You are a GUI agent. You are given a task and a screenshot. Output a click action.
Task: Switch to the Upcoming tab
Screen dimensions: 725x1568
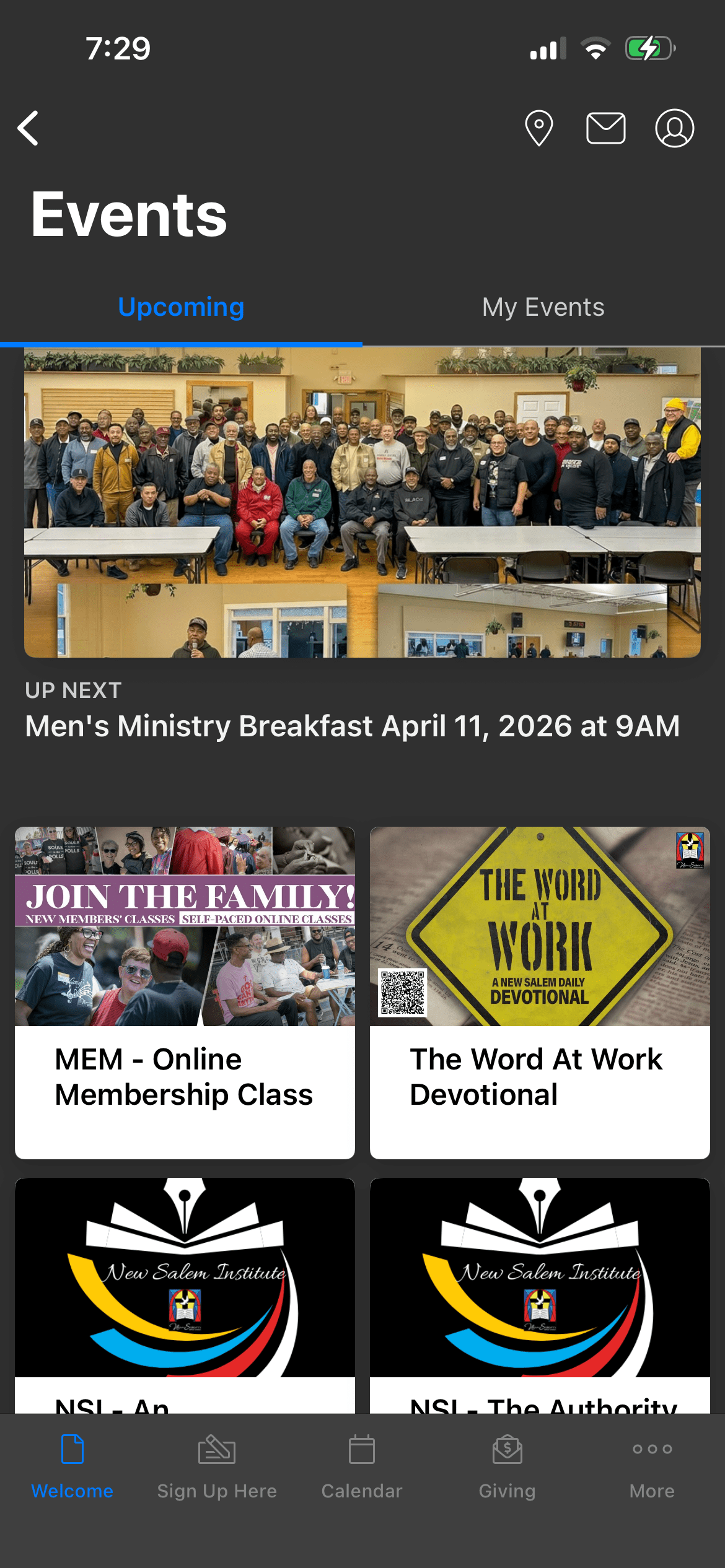[x=181, y=308]
